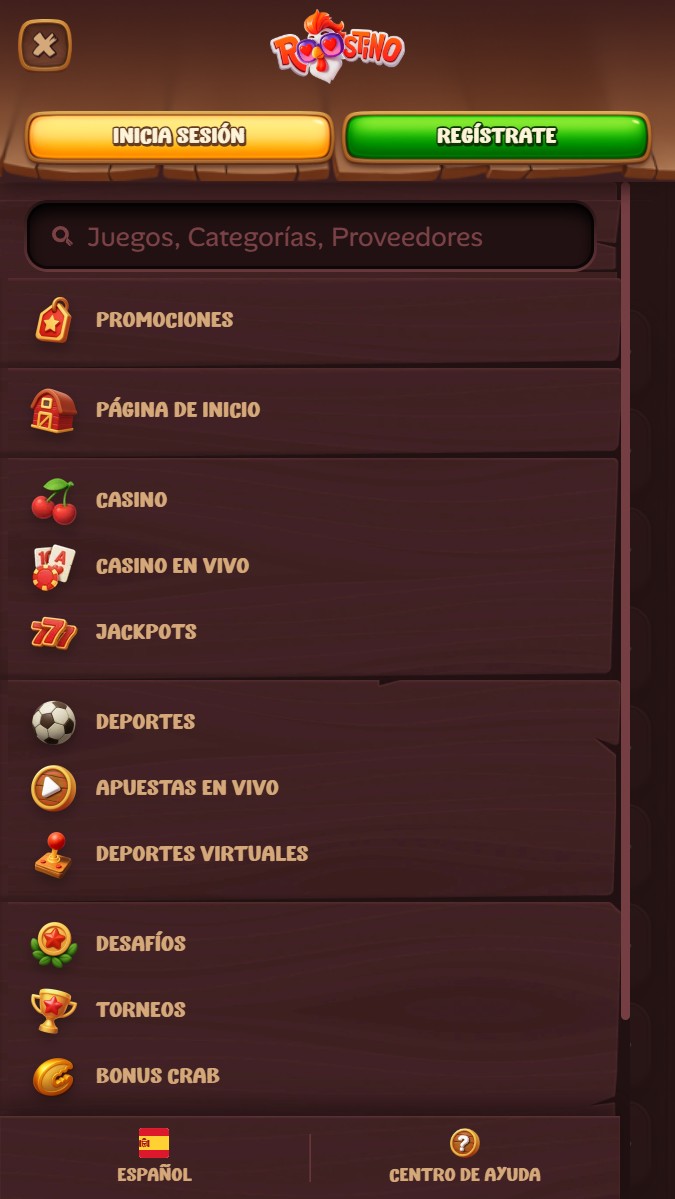Tap the Inicia Sesión button
Screen dimensions: 675x1199
tap(179, 137)
